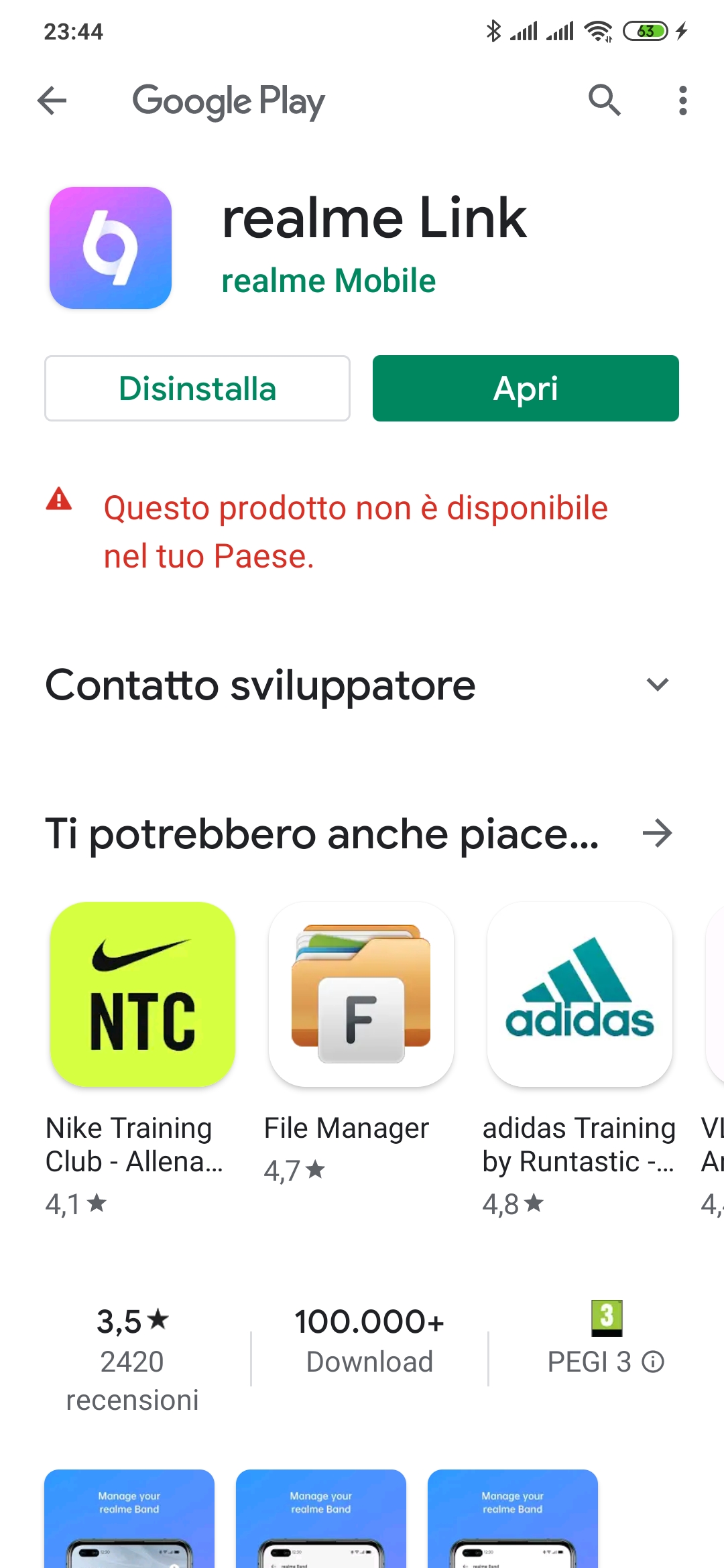Screen dimensions: 724x1568
Task: See more Ti potrebbero anche piacere apps
Action: [x=657, y=834]
